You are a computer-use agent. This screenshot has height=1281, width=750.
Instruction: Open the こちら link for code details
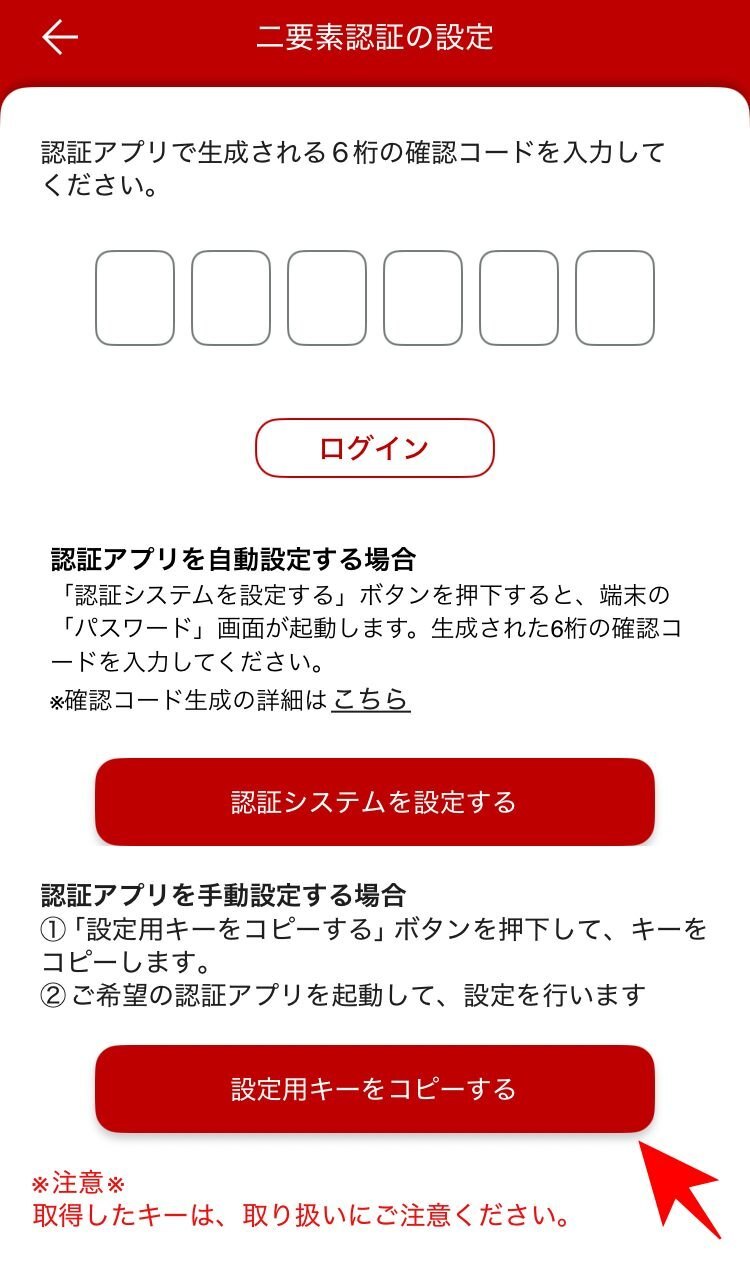(x=371, y=700)
